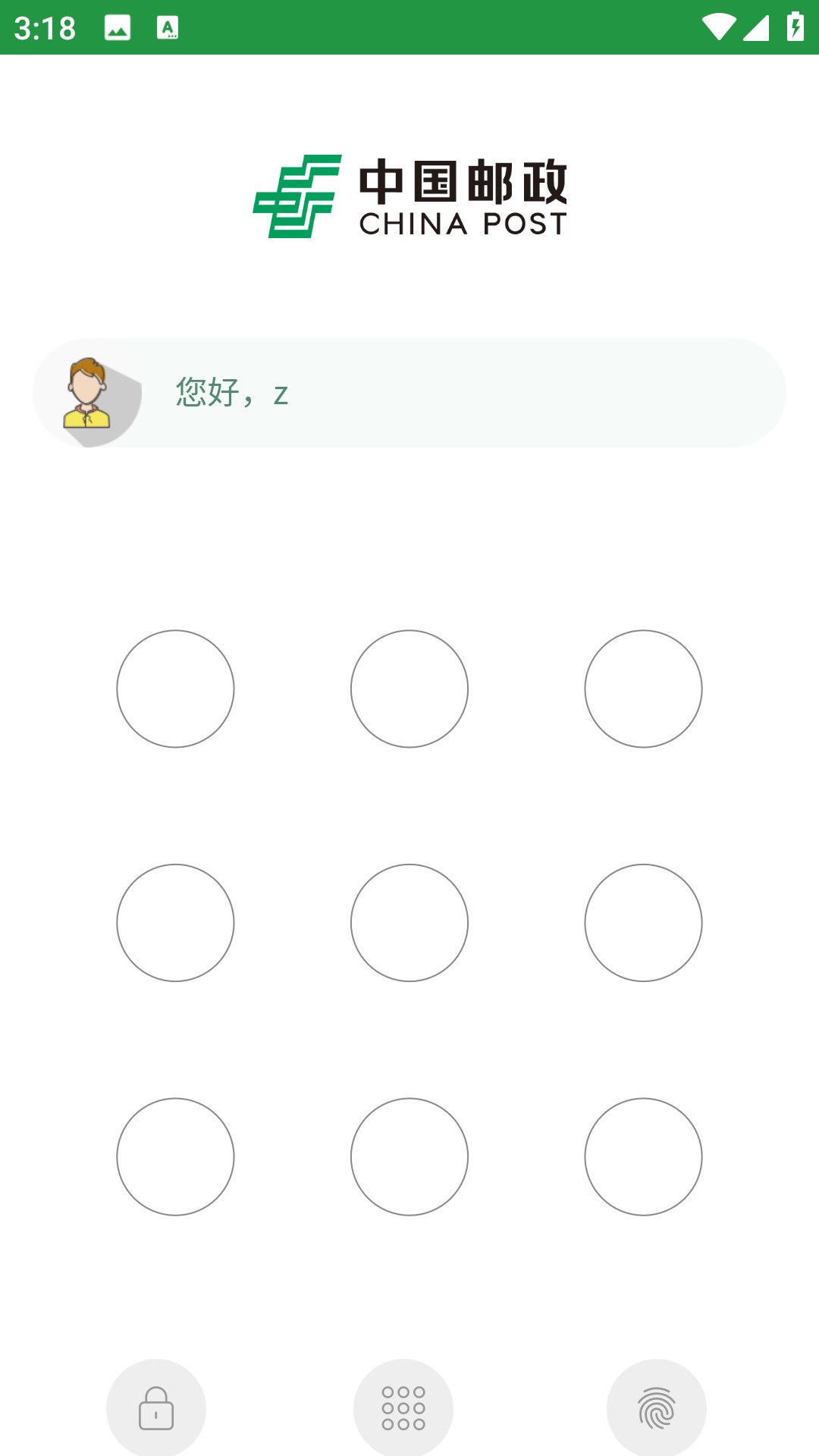Tap the middle-left pattern circle
Screen dimensions: 819x1456
click(175, 923)
